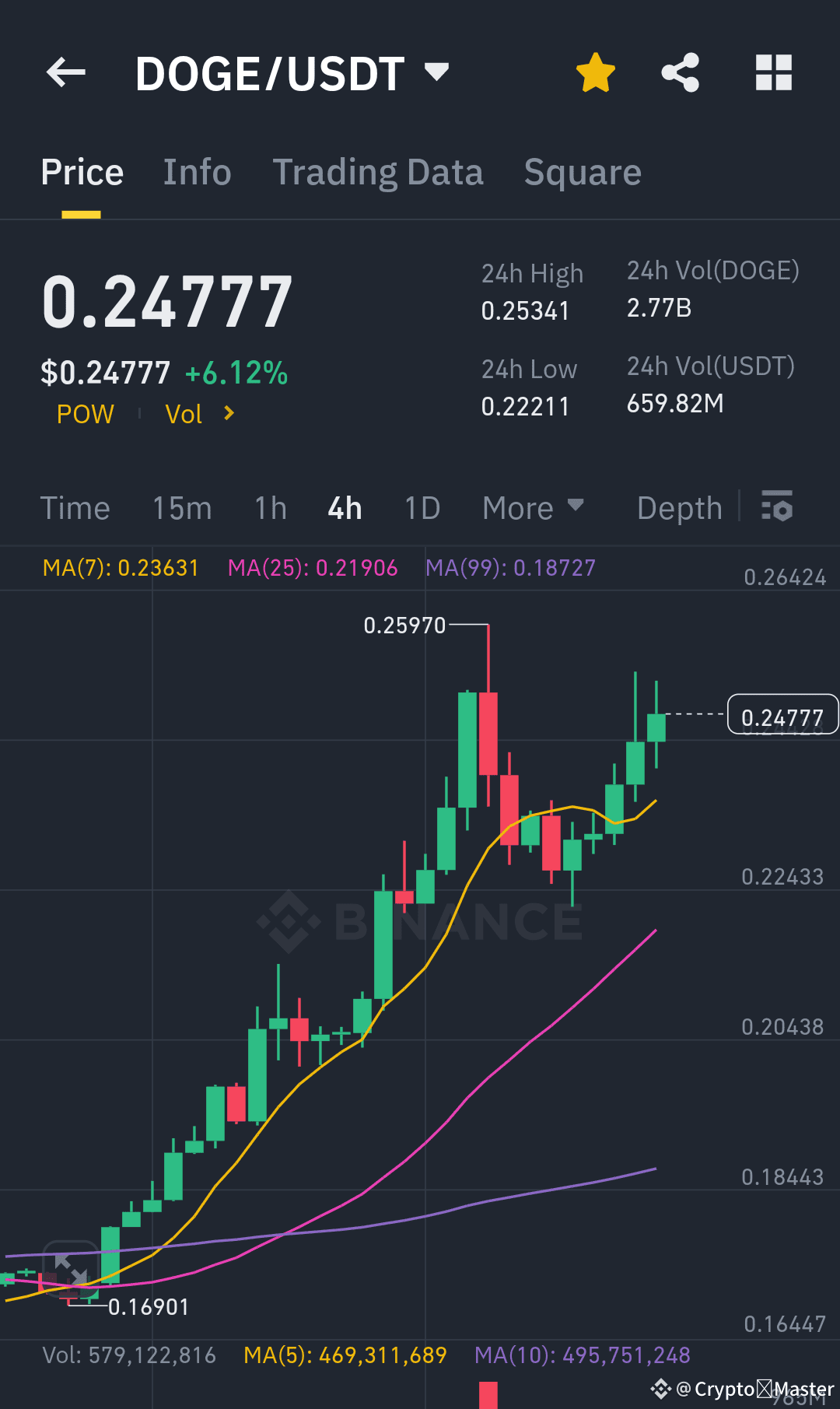Expand the More intervals dropdown
This screenshot has width=840, height=1409.
click(534, 507)
